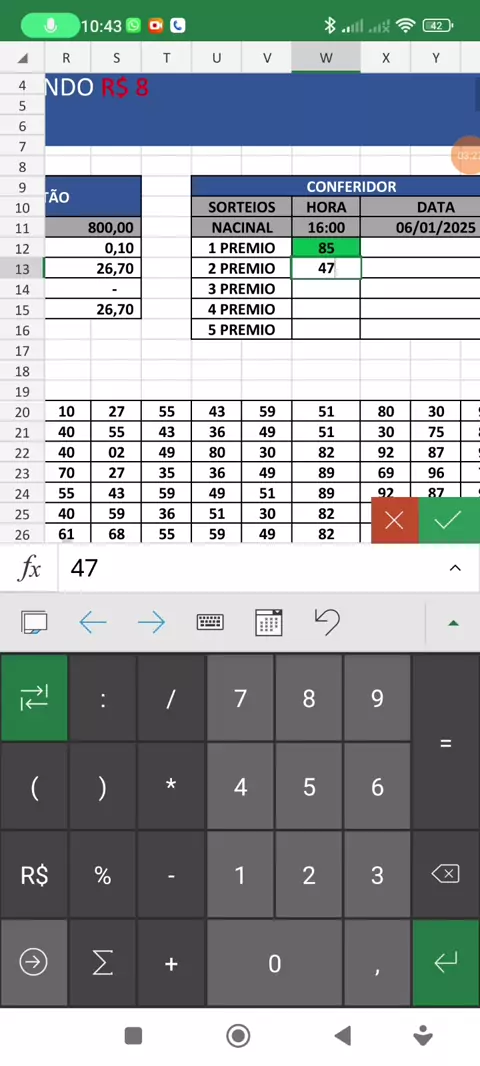Screen dimensions: 480x1066
Task: Select column W header
Action: (326, 58)
